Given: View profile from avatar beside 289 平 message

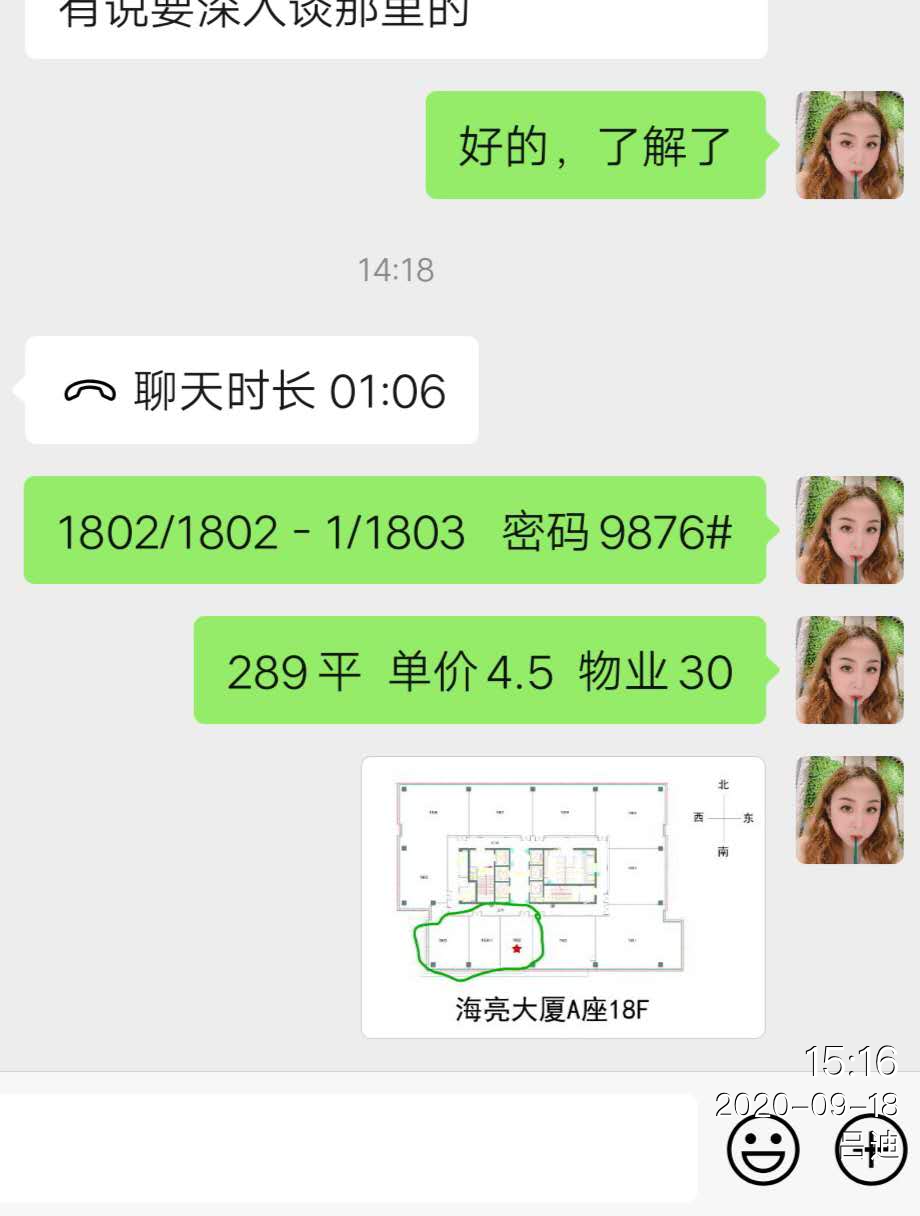Looking at the screenshot, I should (849, 670).
